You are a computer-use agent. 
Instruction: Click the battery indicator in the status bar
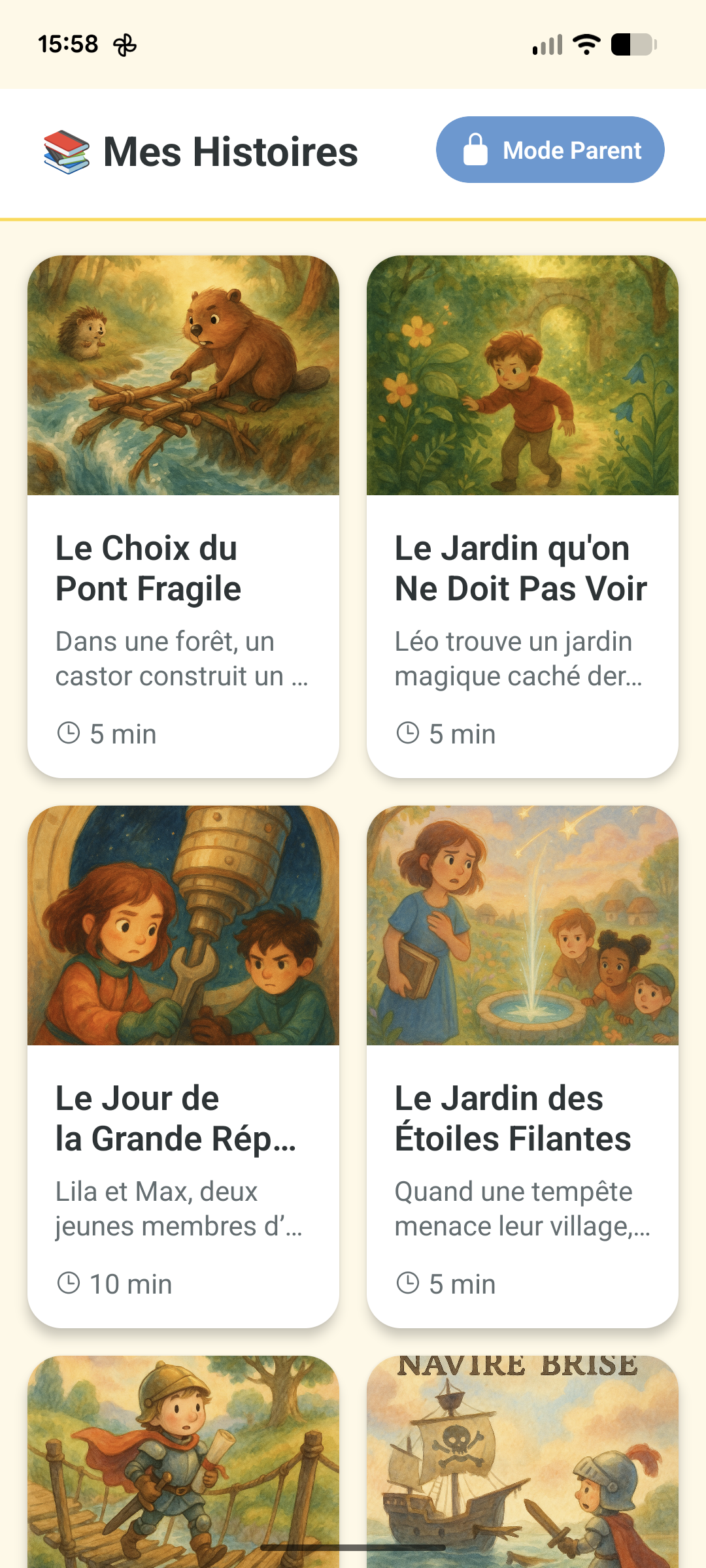click(x=630, y=44)
